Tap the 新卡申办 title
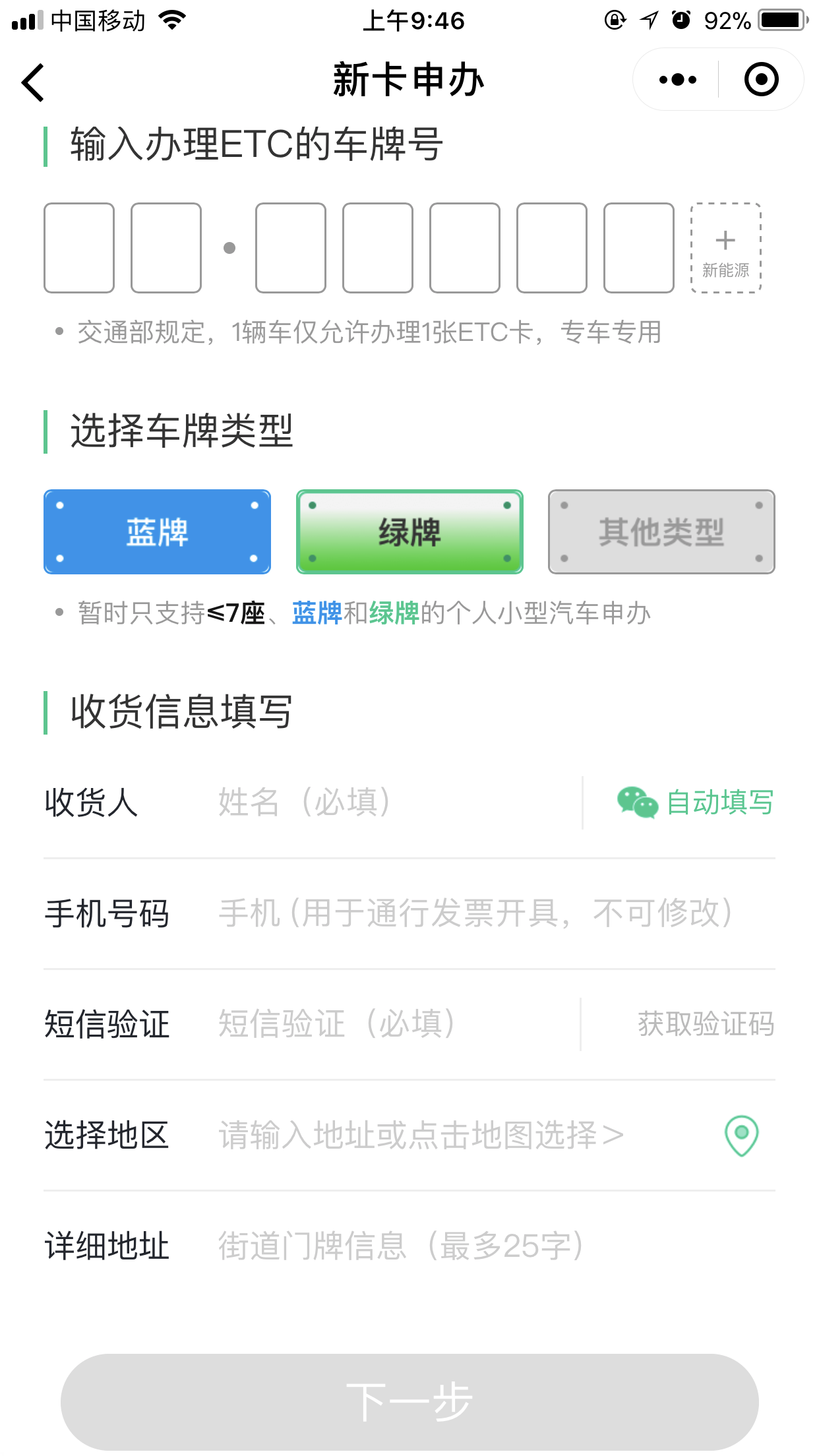819x1456 pixels. (409, 79)
